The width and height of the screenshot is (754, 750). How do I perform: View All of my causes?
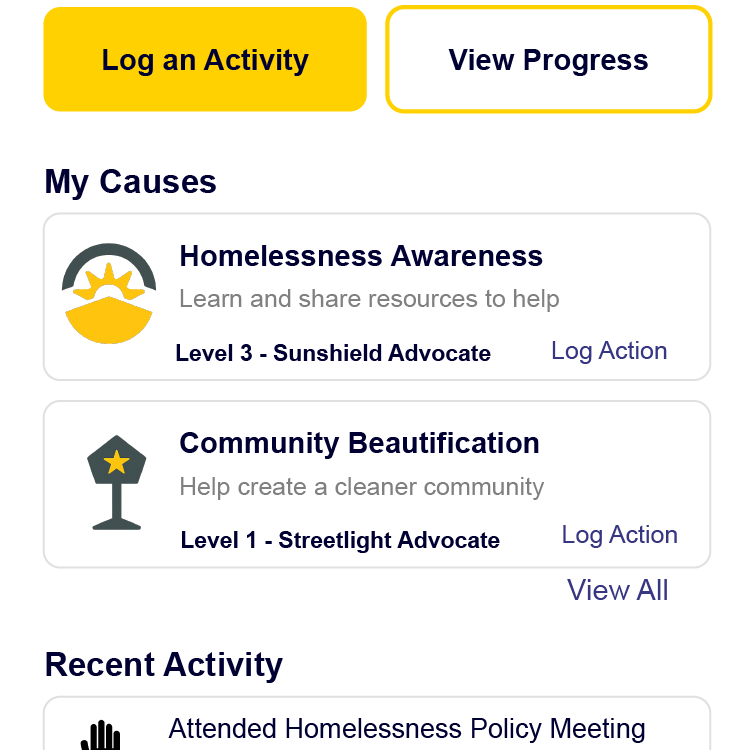click(x=617, y=590)
